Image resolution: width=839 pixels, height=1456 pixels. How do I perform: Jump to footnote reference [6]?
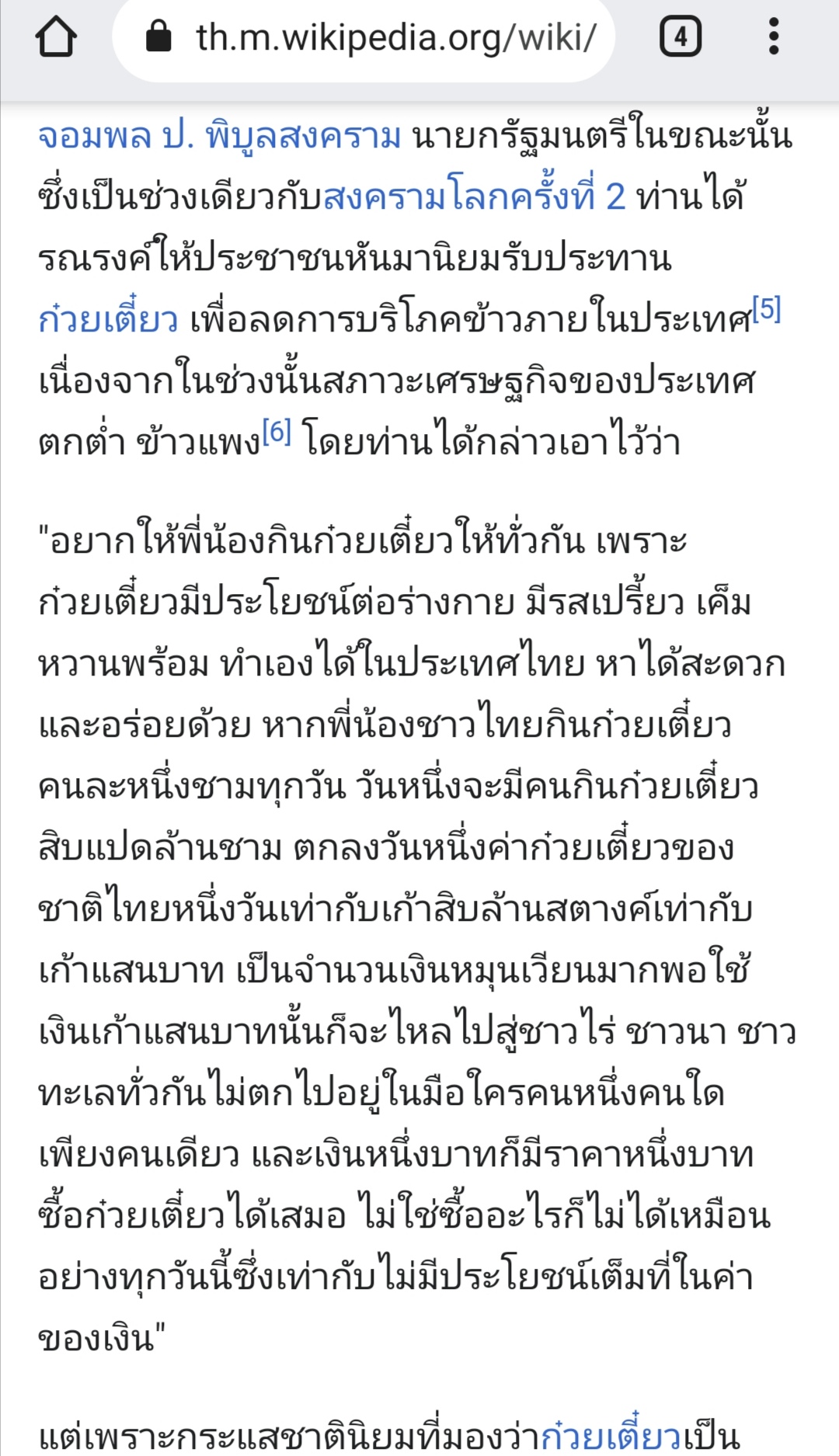(x=277, y=432)
